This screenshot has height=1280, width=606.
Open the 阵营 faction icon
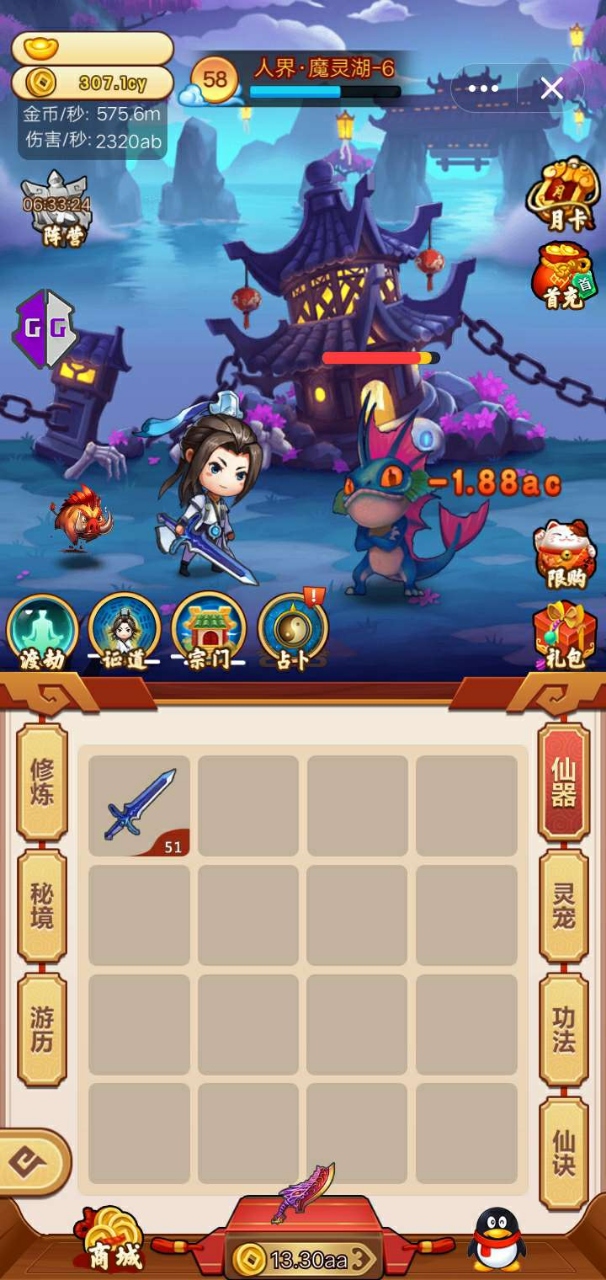tap(57, 208)
